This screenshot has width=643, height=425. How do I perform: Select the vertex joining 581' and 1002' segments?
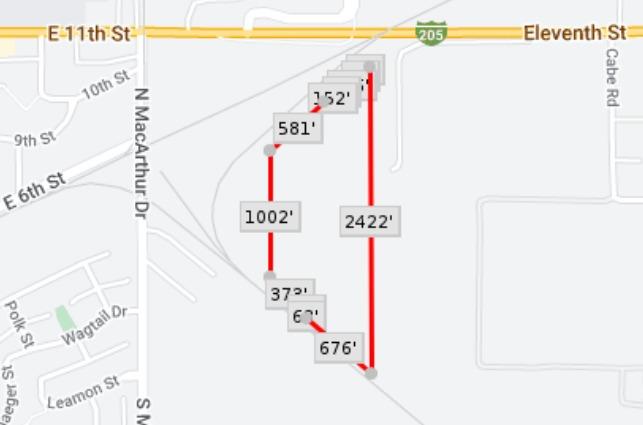pyautogui.click(x=269, y=150)
